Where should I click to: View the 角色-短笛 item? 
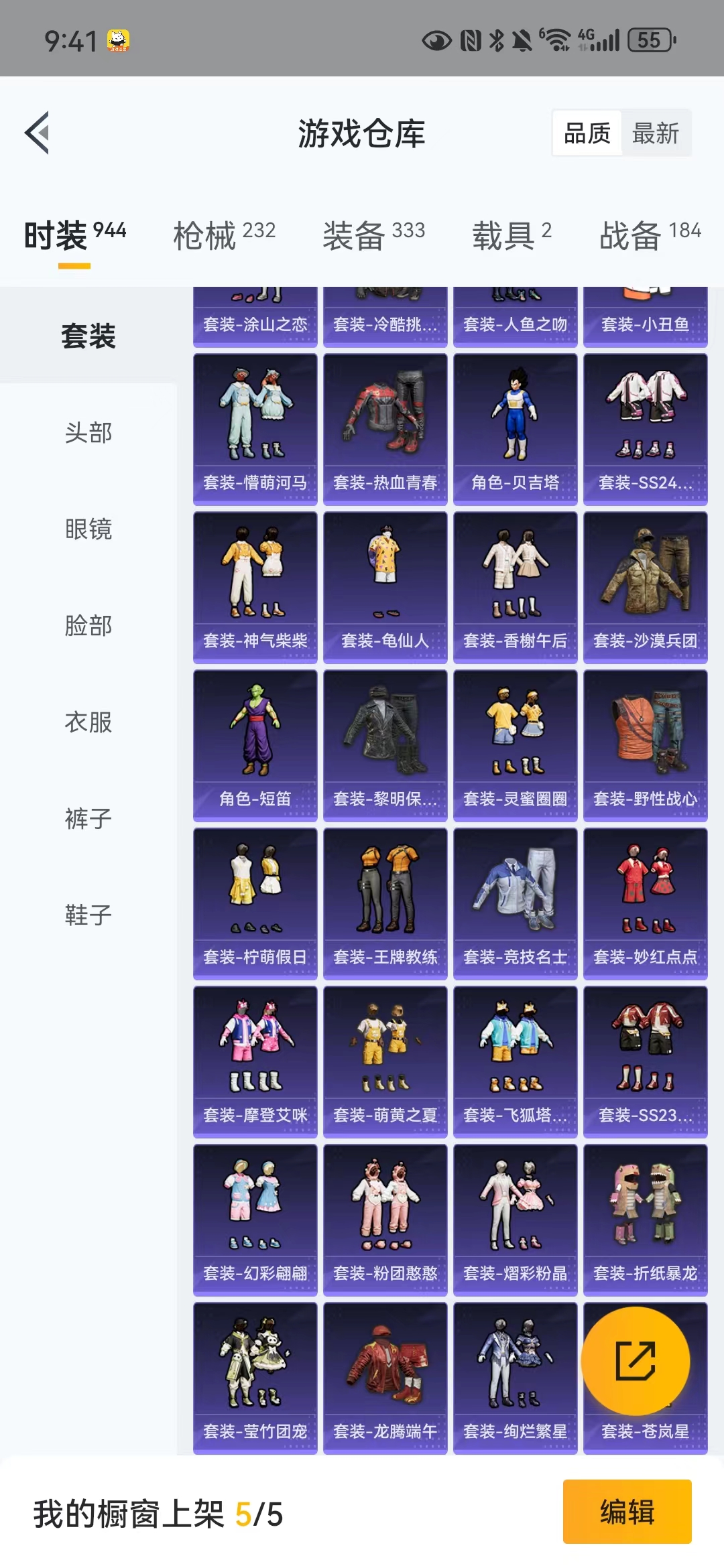[x=255, y=746]
